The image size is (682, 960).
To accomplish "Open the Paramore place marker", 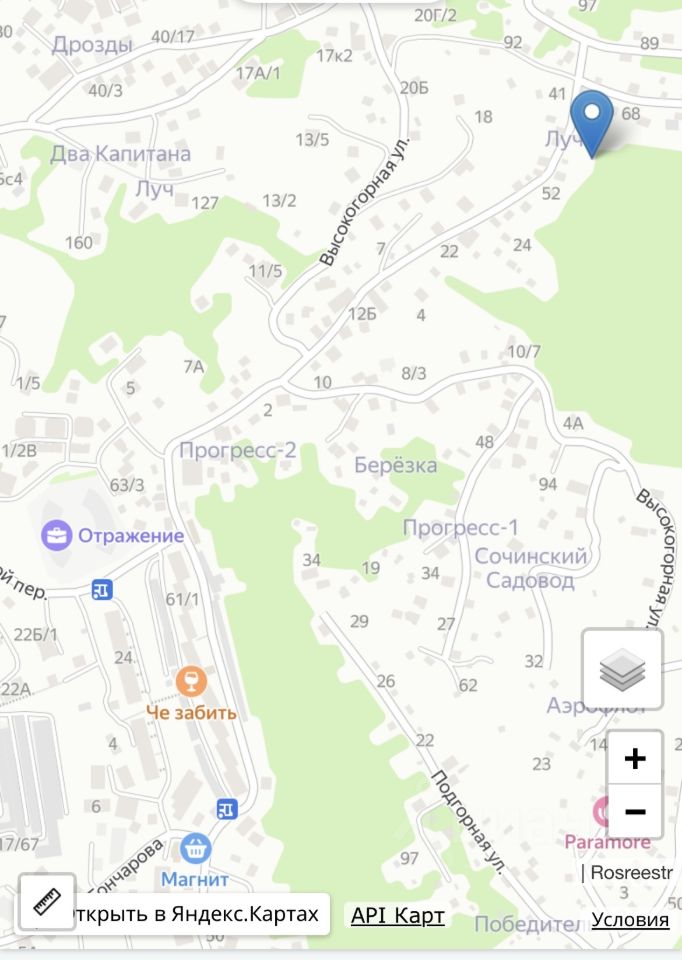I will 607,811.
